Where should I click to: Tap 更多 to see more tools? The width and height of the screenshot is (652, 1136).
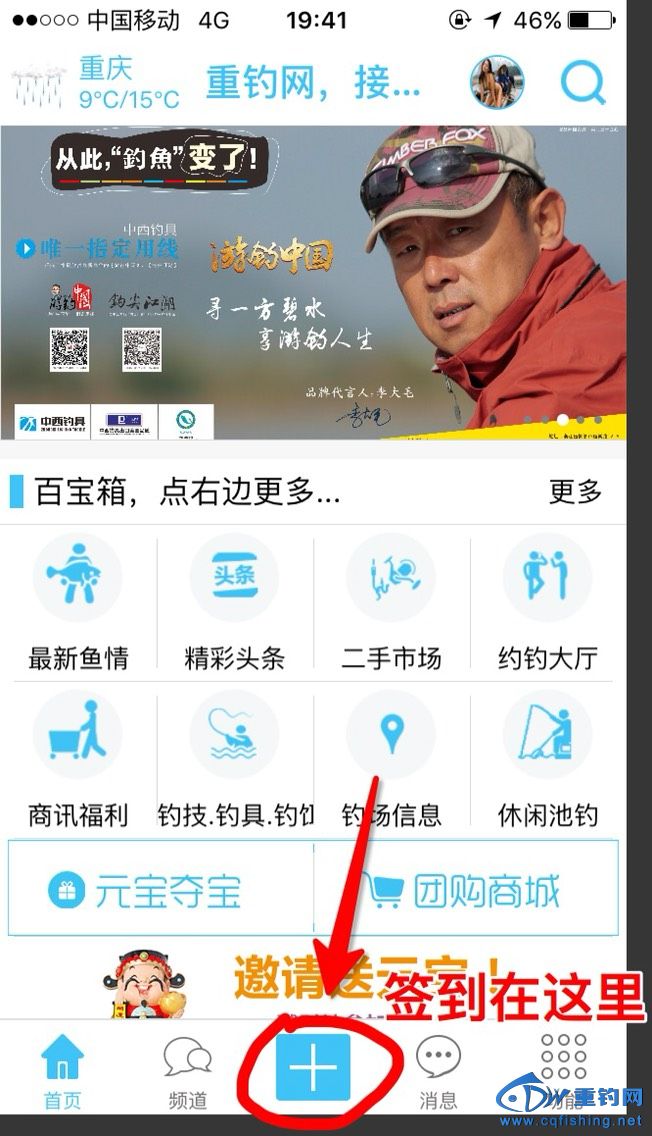point(575,491)
